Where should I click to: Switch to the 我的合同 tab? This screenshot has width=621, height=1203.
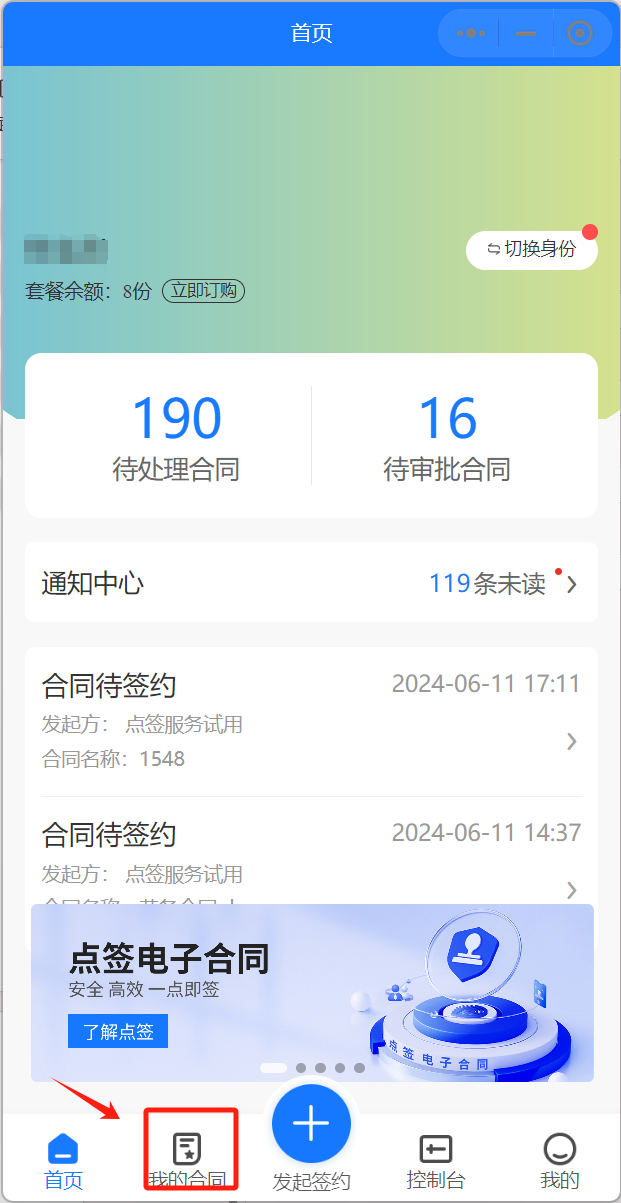tap(187, 1160)
